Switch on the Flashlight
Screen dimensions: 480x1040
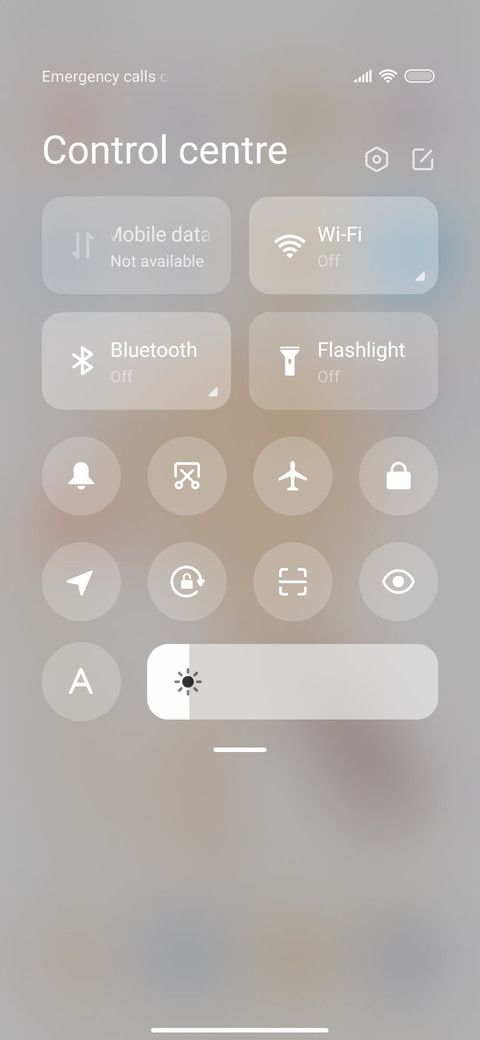click(x=343, y=361)
